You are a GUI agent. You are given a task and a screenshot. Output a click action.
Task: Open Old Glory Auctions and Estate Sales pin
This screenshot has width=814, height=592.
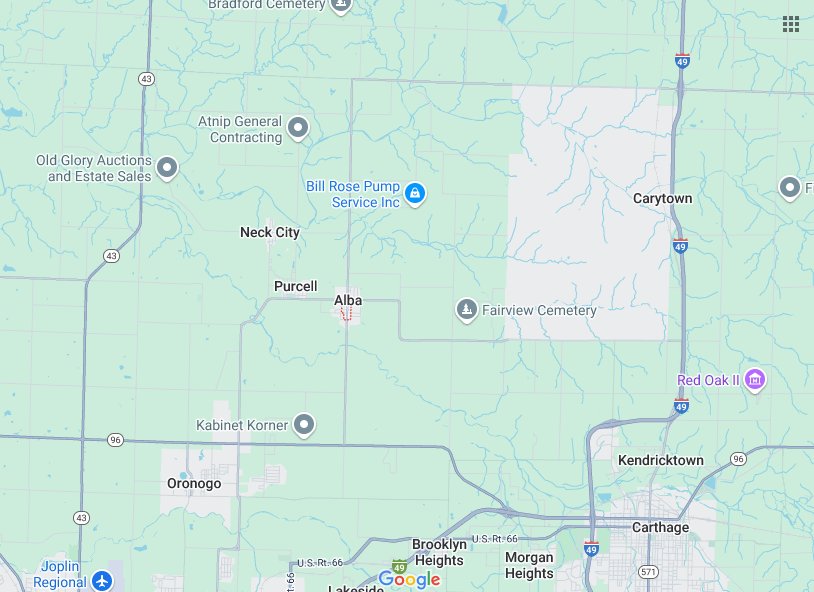coord(167,168)
